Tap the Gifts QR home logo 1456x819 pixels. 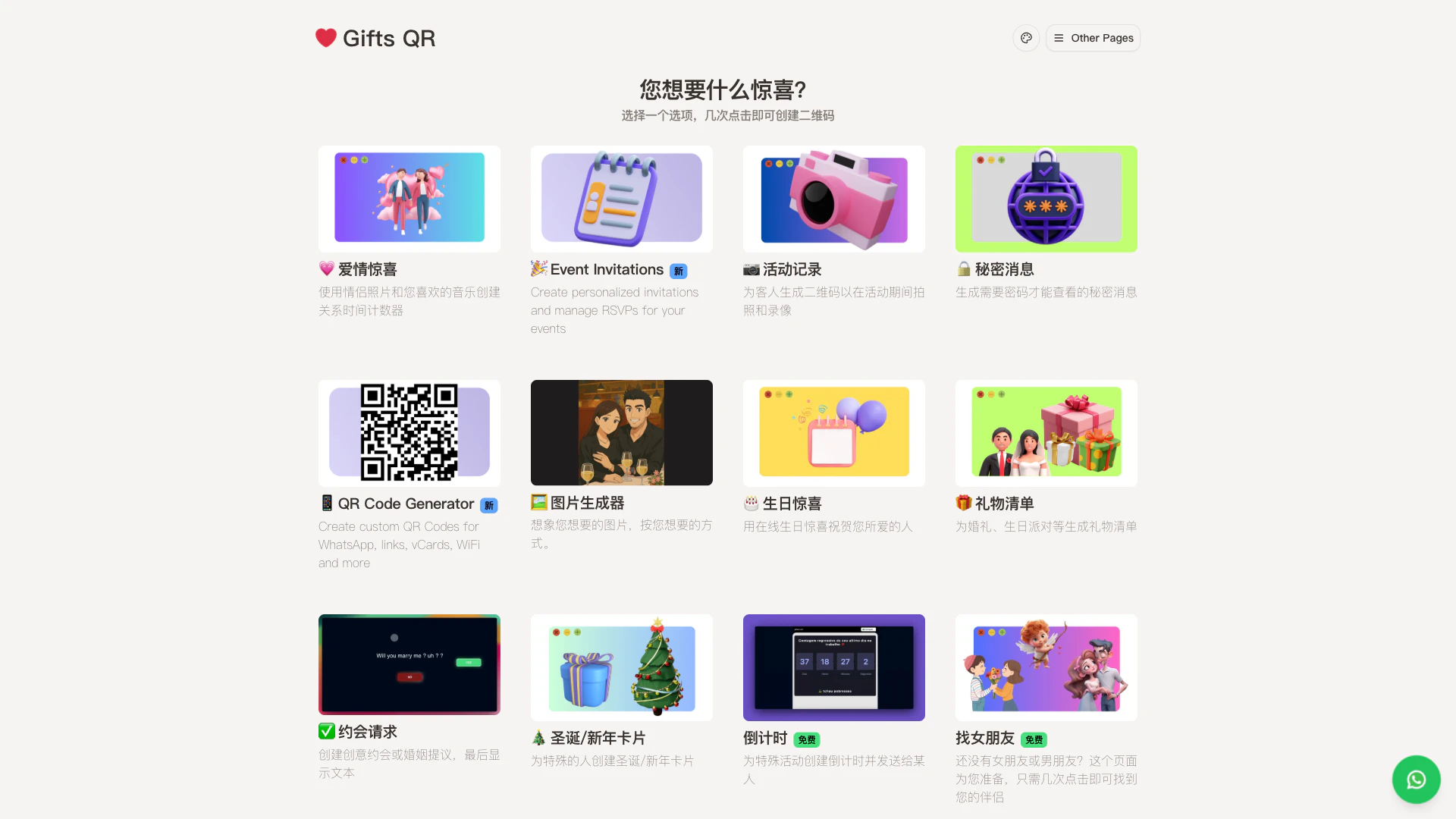[x=375, y=38]
